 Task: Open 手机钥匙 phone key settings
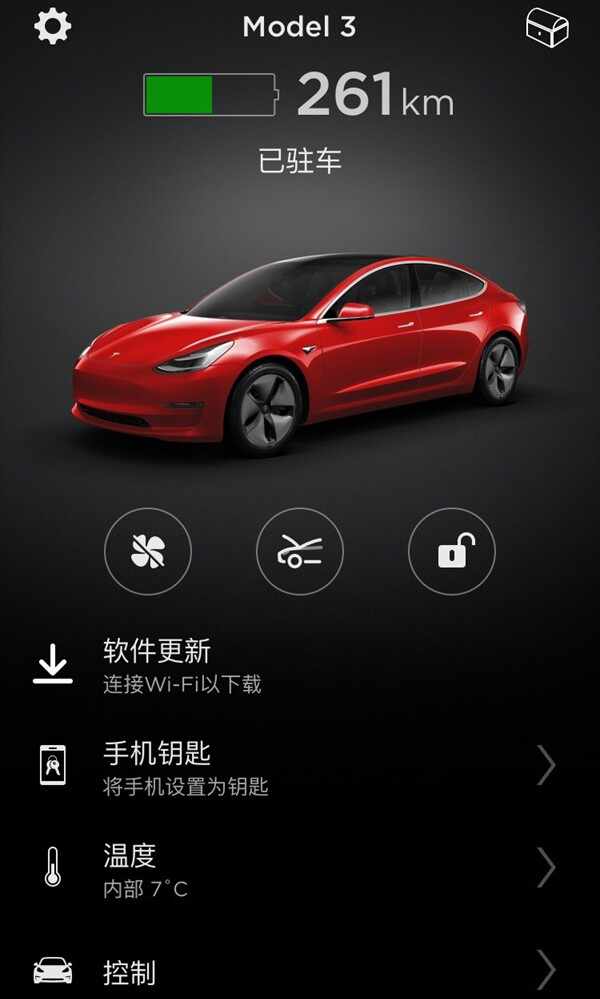300,766
